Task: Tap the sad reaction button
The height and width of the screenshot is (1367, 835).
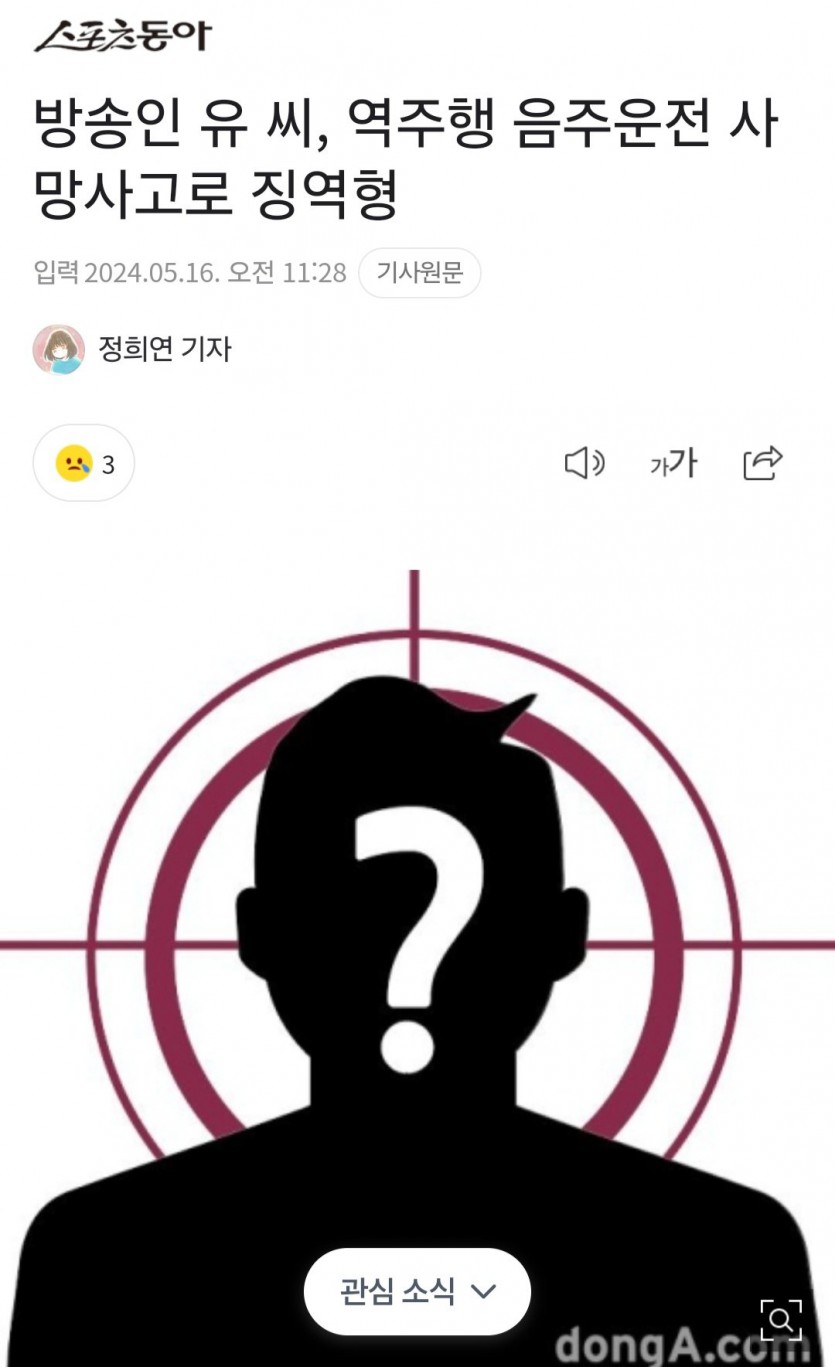Action: (x=84, y=464)
